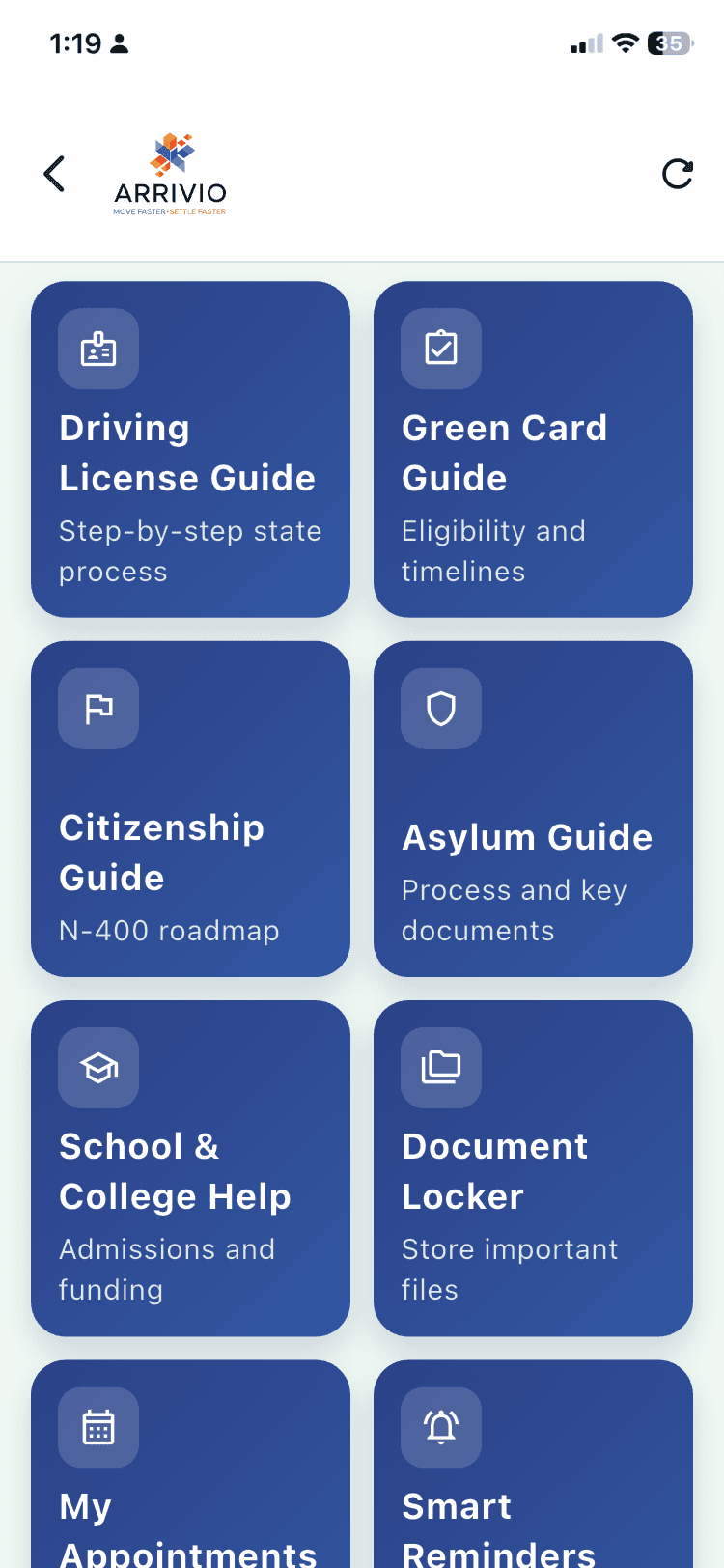Screen dimensions: 724x1568
Task: Open the Document Locker to store files
Action: point(533,1168)
